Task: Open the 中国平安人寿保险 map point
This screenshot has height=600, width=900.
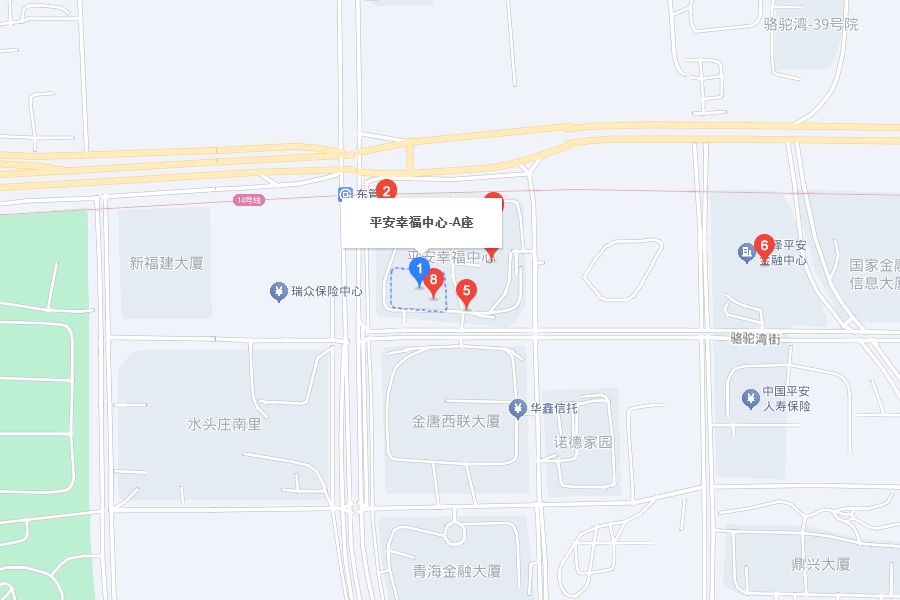Action: click(751, 399)
